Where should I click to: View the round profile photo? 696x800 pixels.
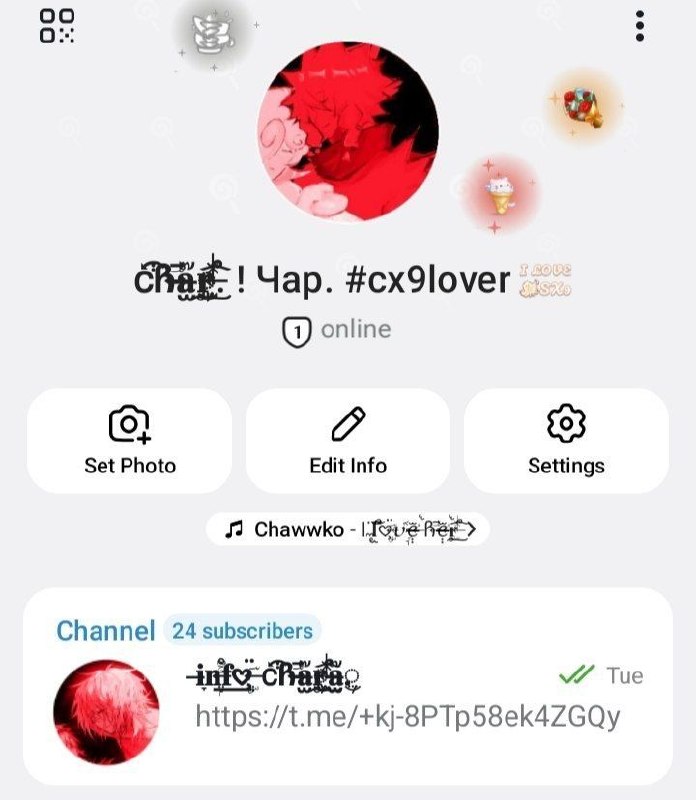348,131
